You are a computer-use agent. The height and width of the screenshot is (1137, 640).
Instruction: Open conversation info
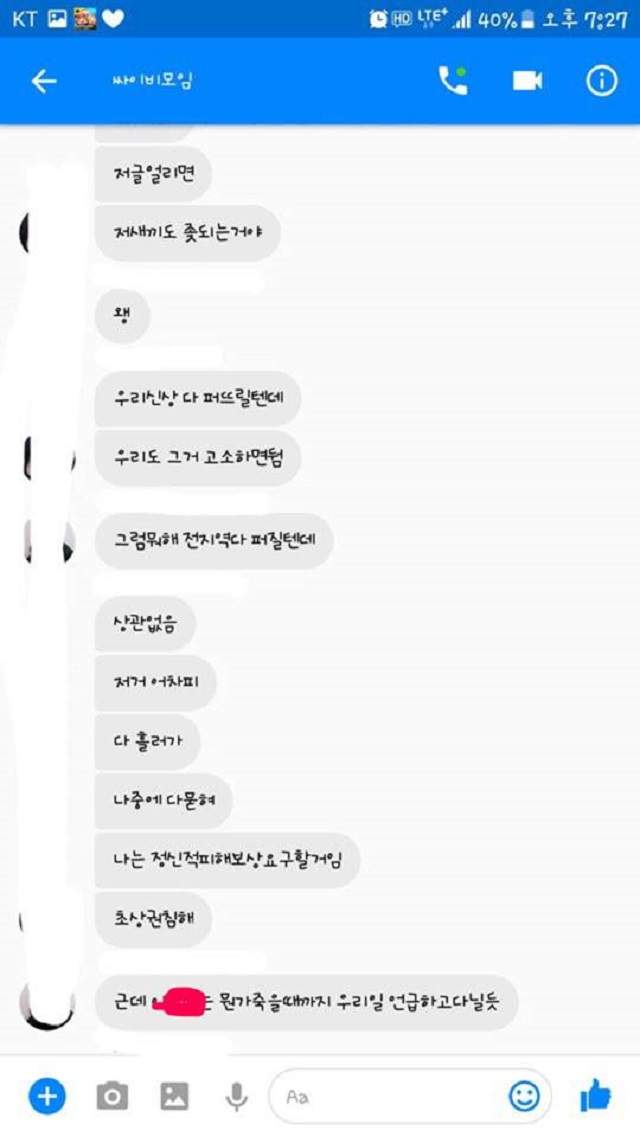click(x=601, y=81)
